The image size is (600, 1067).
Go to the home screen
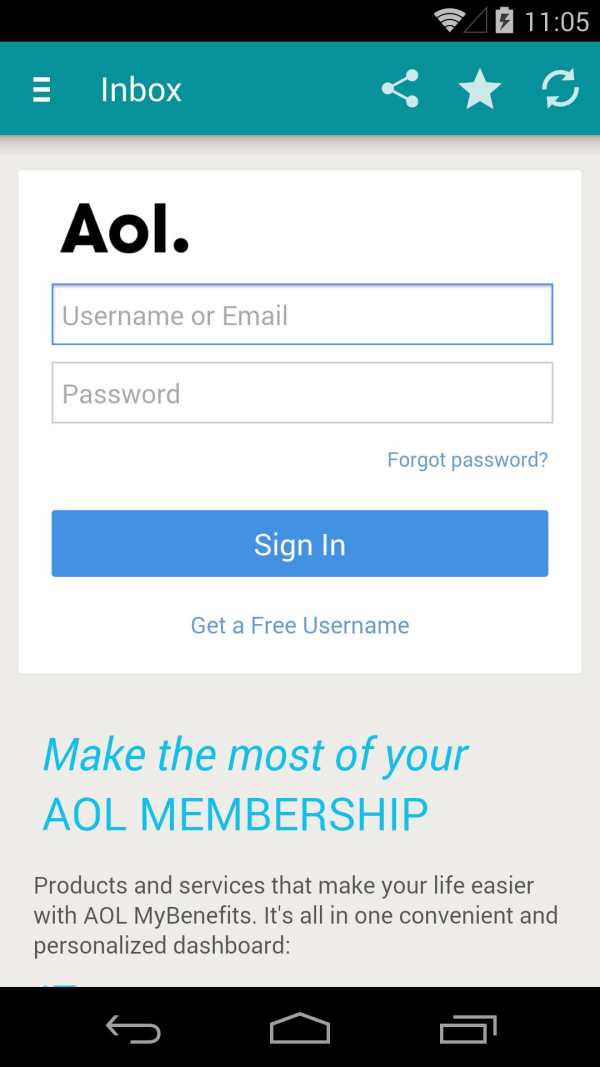300,1029
